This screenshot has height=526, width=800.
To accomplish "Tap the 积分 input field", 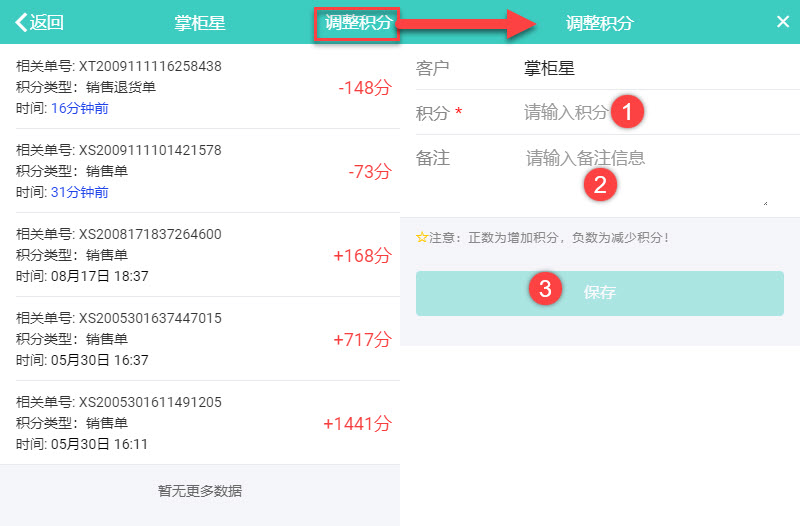I will pyautogui.click(x=640, y=113).
